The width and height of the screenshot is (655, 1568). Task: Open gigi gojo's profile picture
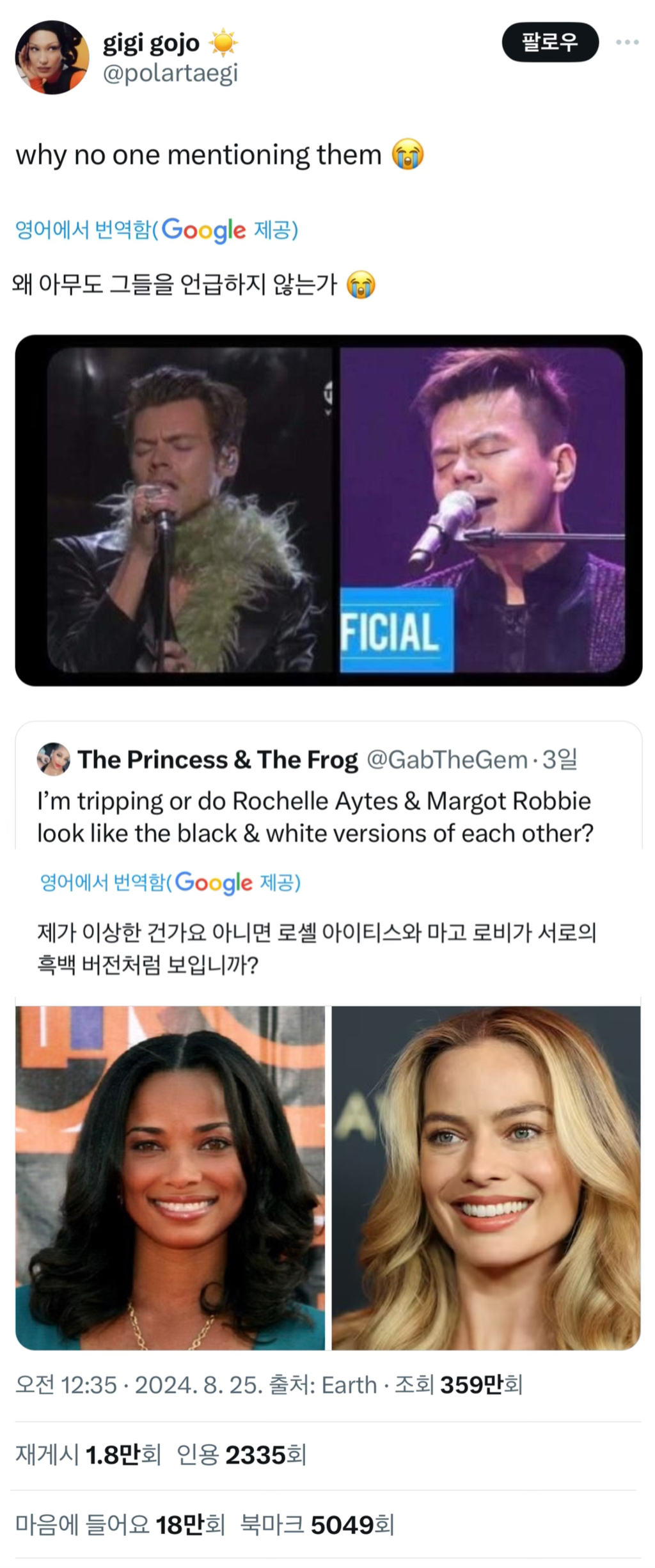click(x=52, y=57)
